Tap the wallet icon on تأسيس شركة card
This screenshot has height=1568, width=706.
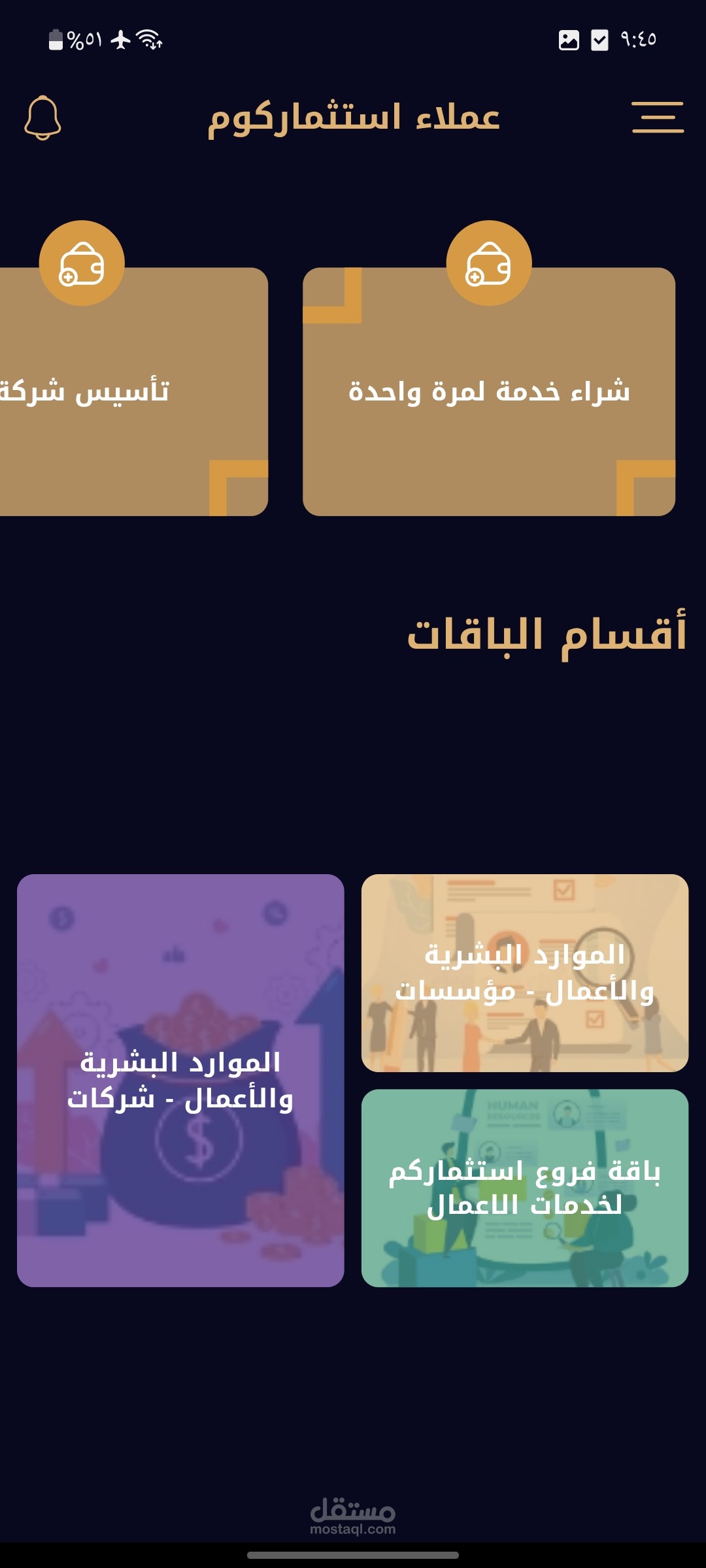[x=81, y=263]
